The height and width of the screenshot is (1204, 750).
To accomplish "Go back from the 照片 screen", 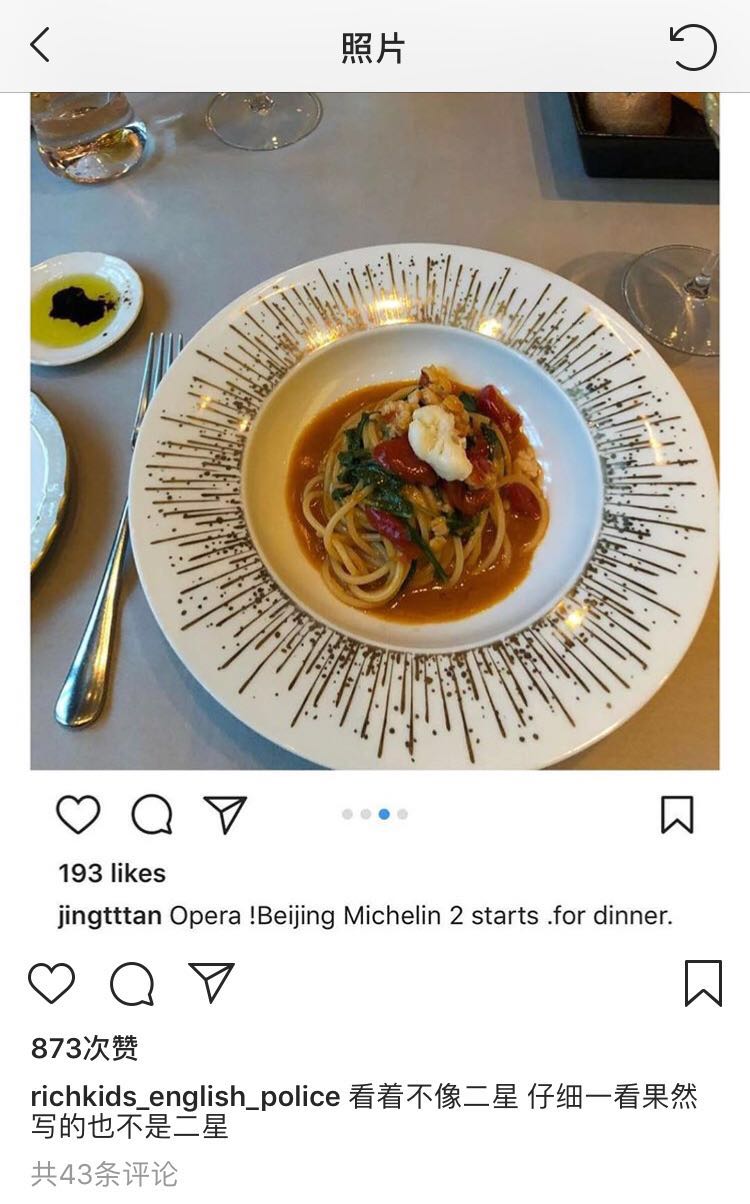I will (x=40, y=46).
